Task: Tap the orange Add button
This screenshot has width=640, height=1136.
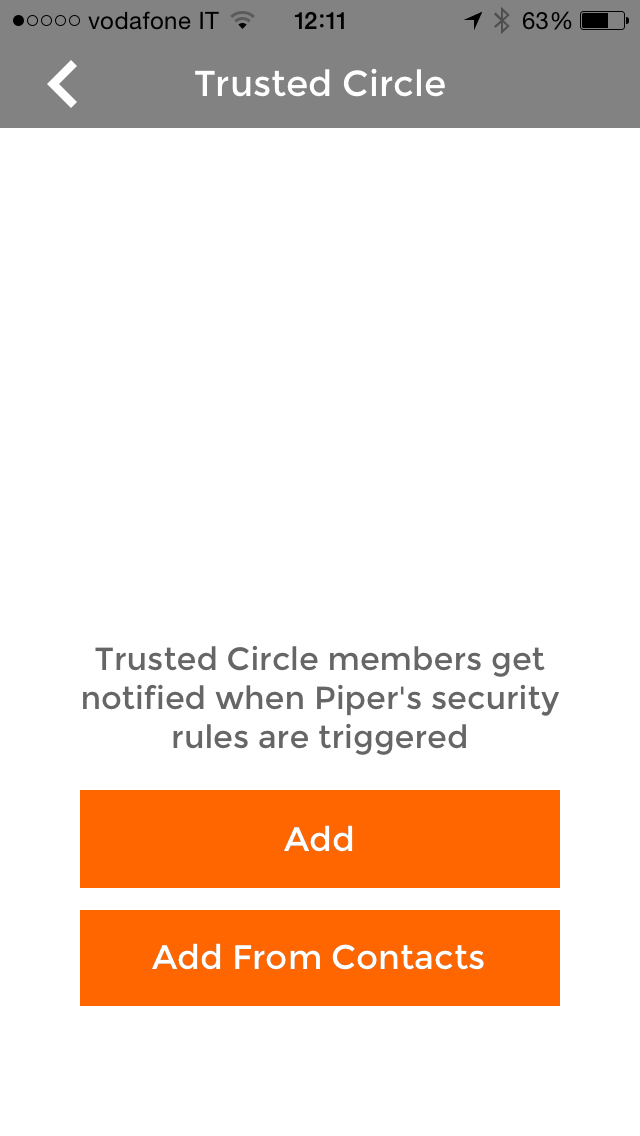Action: click(319, 838)
